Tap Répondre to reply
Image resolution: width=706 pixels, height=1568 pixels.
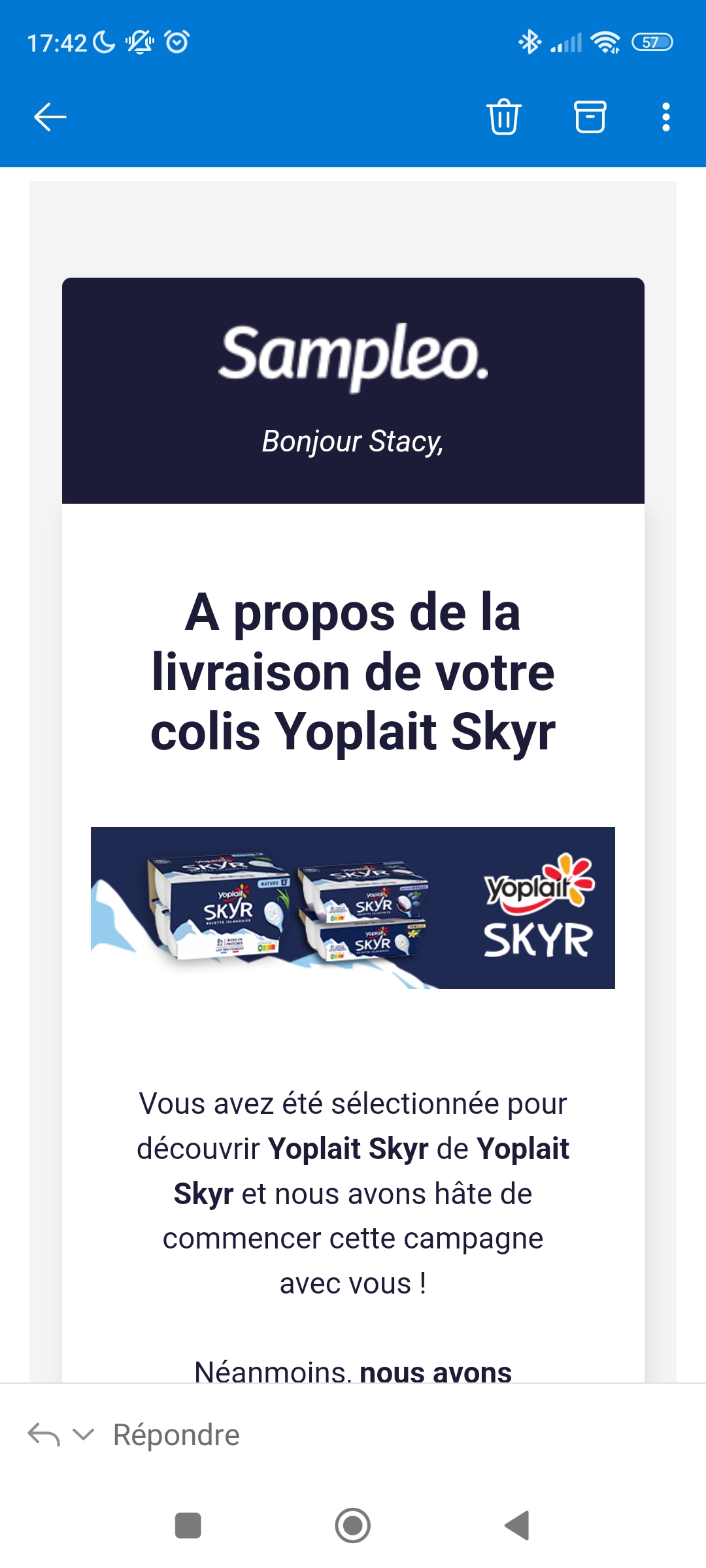point(176,1435)
